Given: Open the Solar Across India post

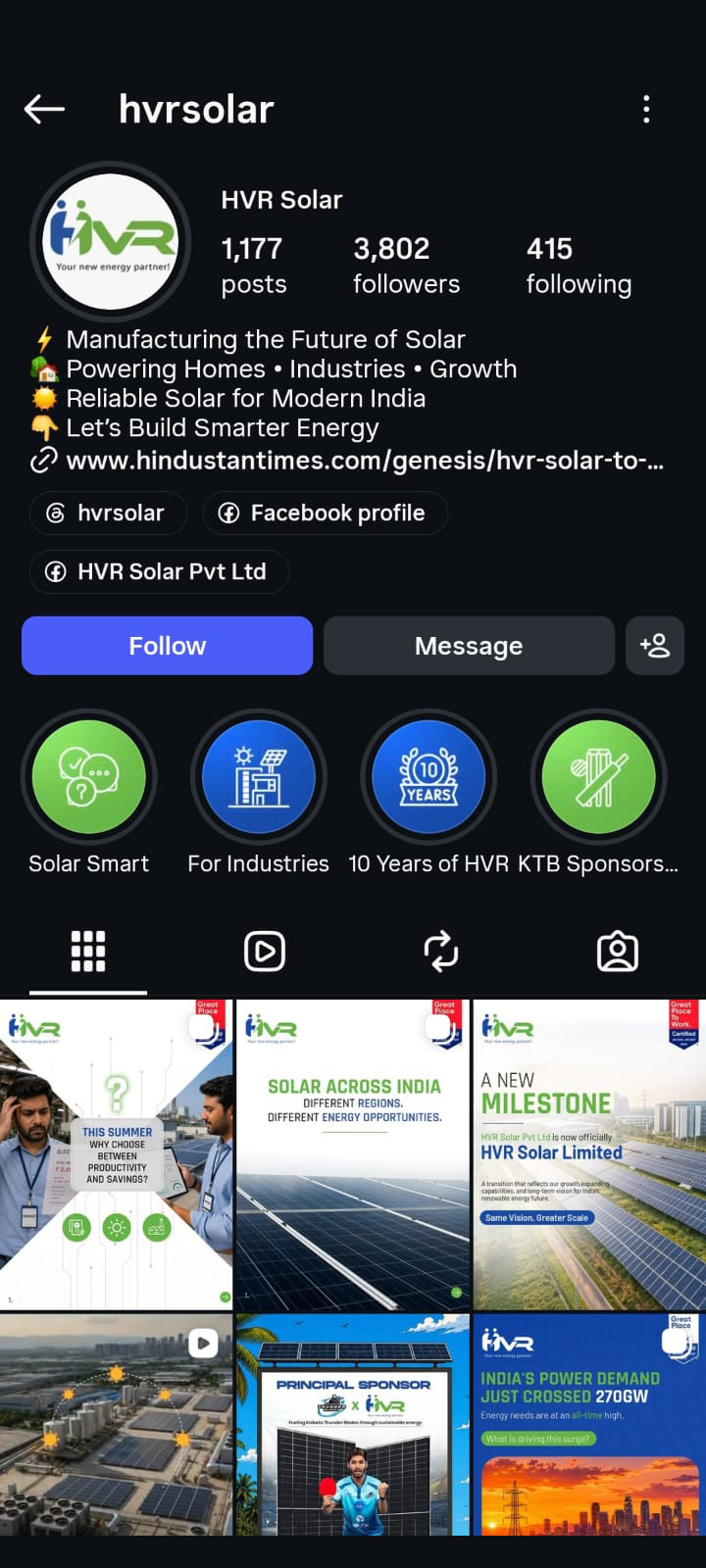Looking at the screenshot, I should [353, 1155].
